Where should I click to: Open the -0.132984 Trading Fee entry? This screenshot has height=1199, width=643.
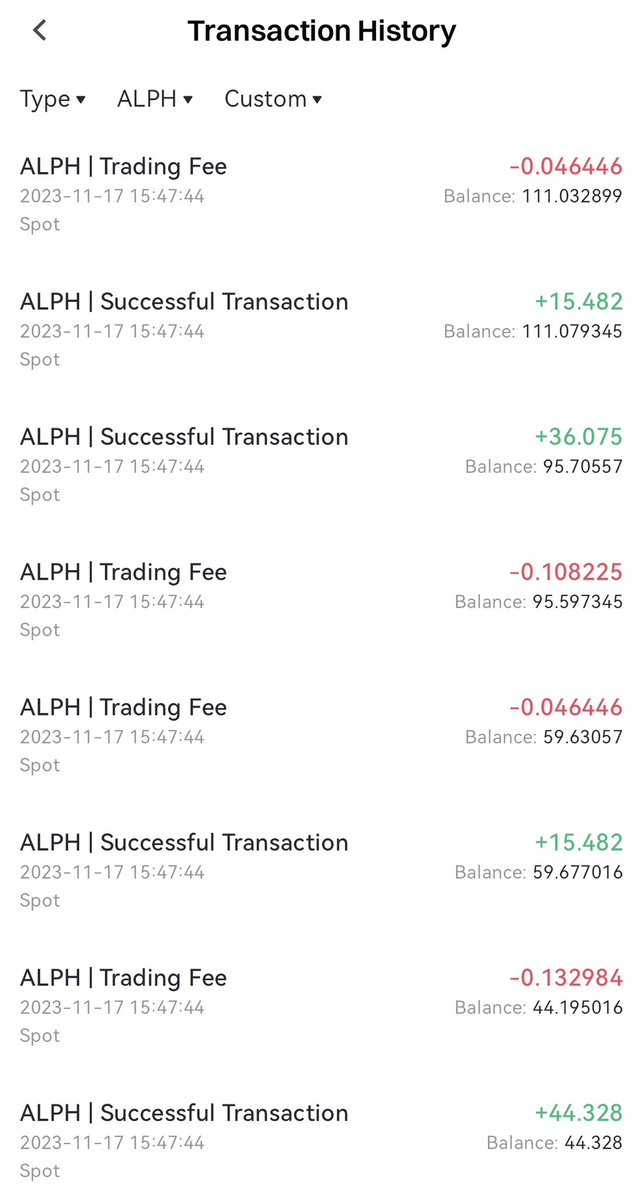click(321, 1006)
